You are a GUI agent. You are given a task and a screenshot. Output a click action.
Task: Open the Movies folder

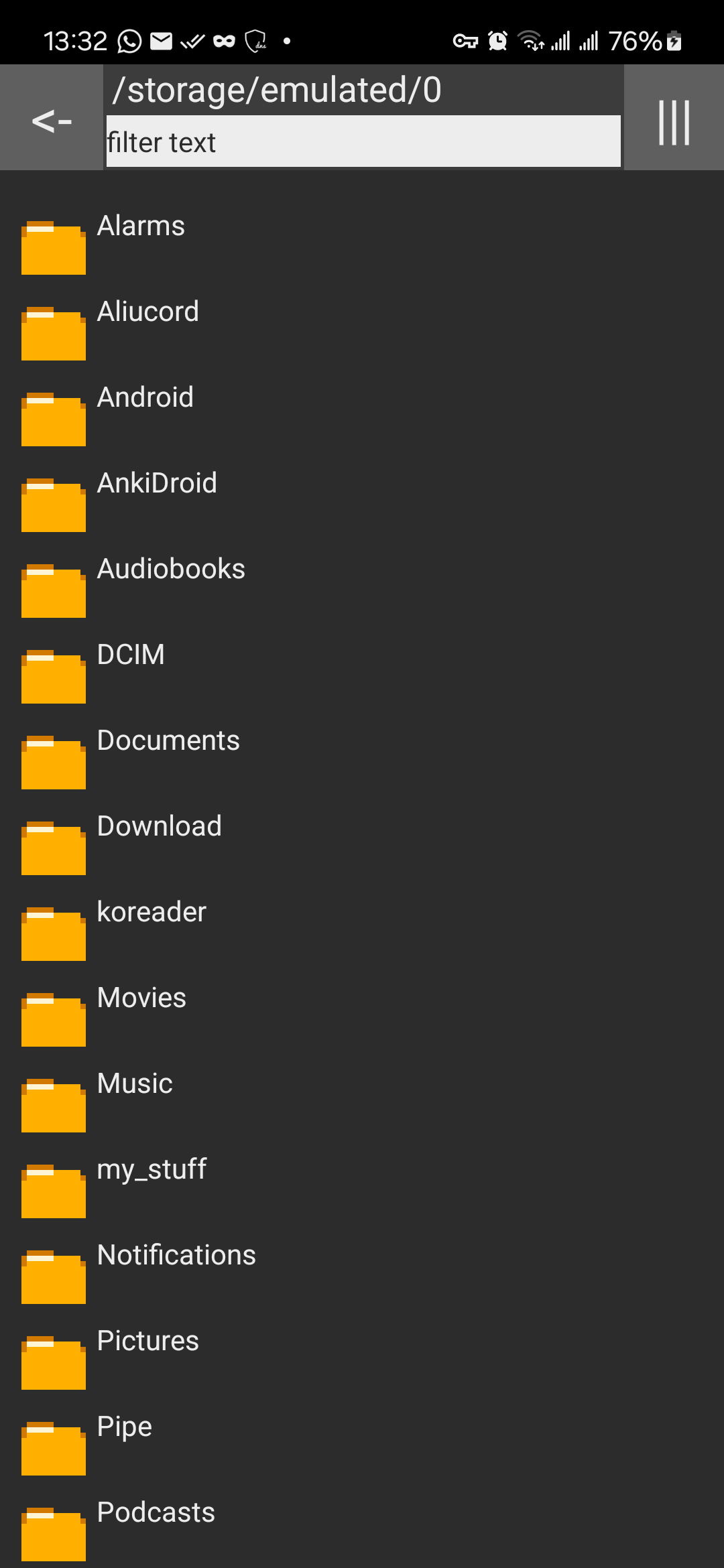(x=141, y=998)
